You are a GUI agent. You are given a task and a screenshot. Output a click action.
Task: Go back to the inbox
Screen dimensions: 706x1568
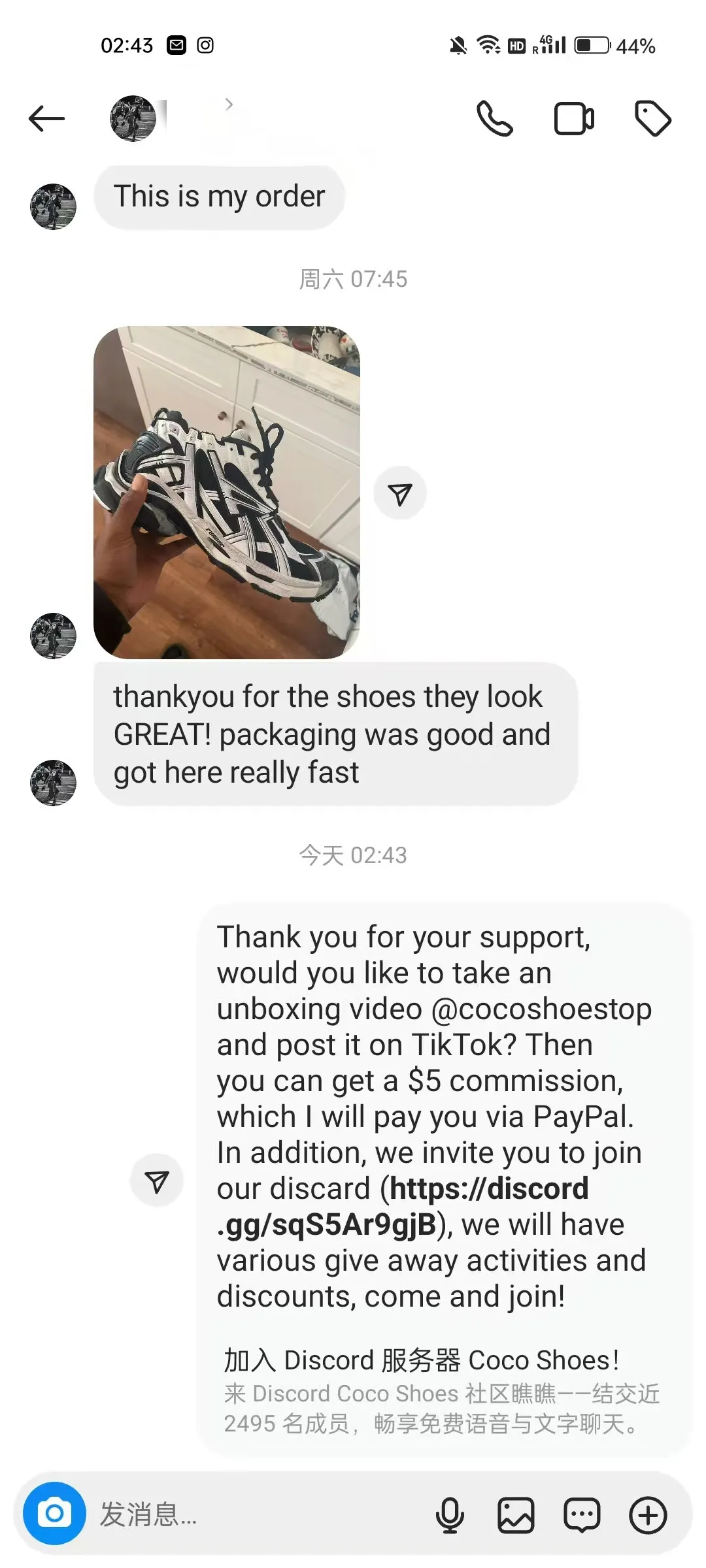pyautogui.click(x=46, y=119)
